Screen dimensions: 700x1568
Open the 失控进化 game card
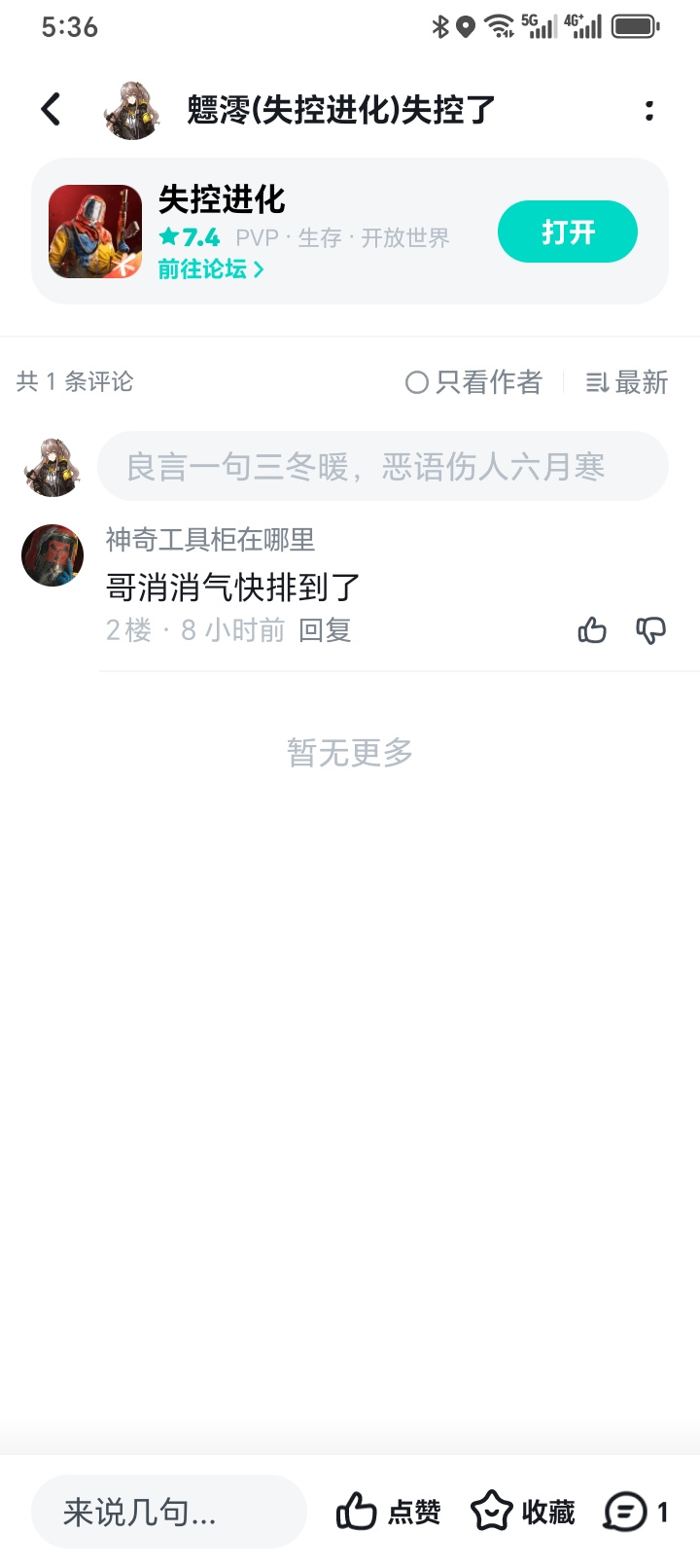350,232
